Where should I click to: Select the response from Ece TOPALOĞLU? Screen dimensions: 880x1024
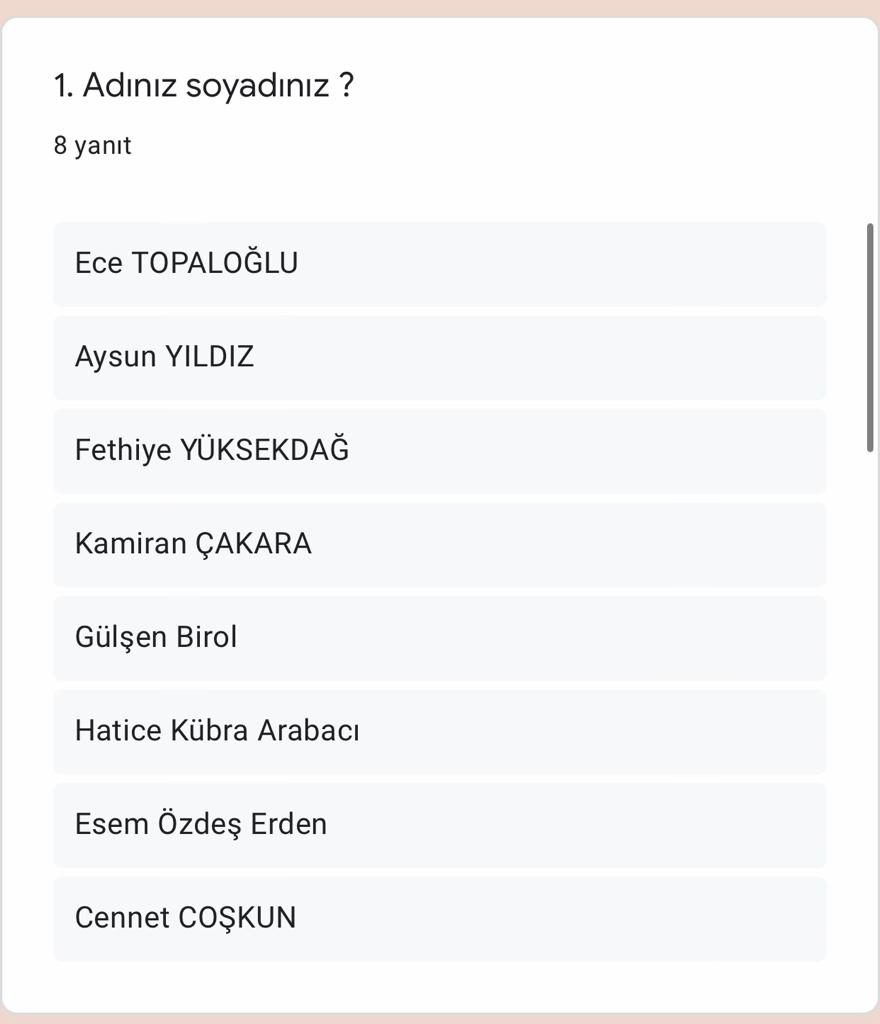pyautogui.click(x=440, y=263)
